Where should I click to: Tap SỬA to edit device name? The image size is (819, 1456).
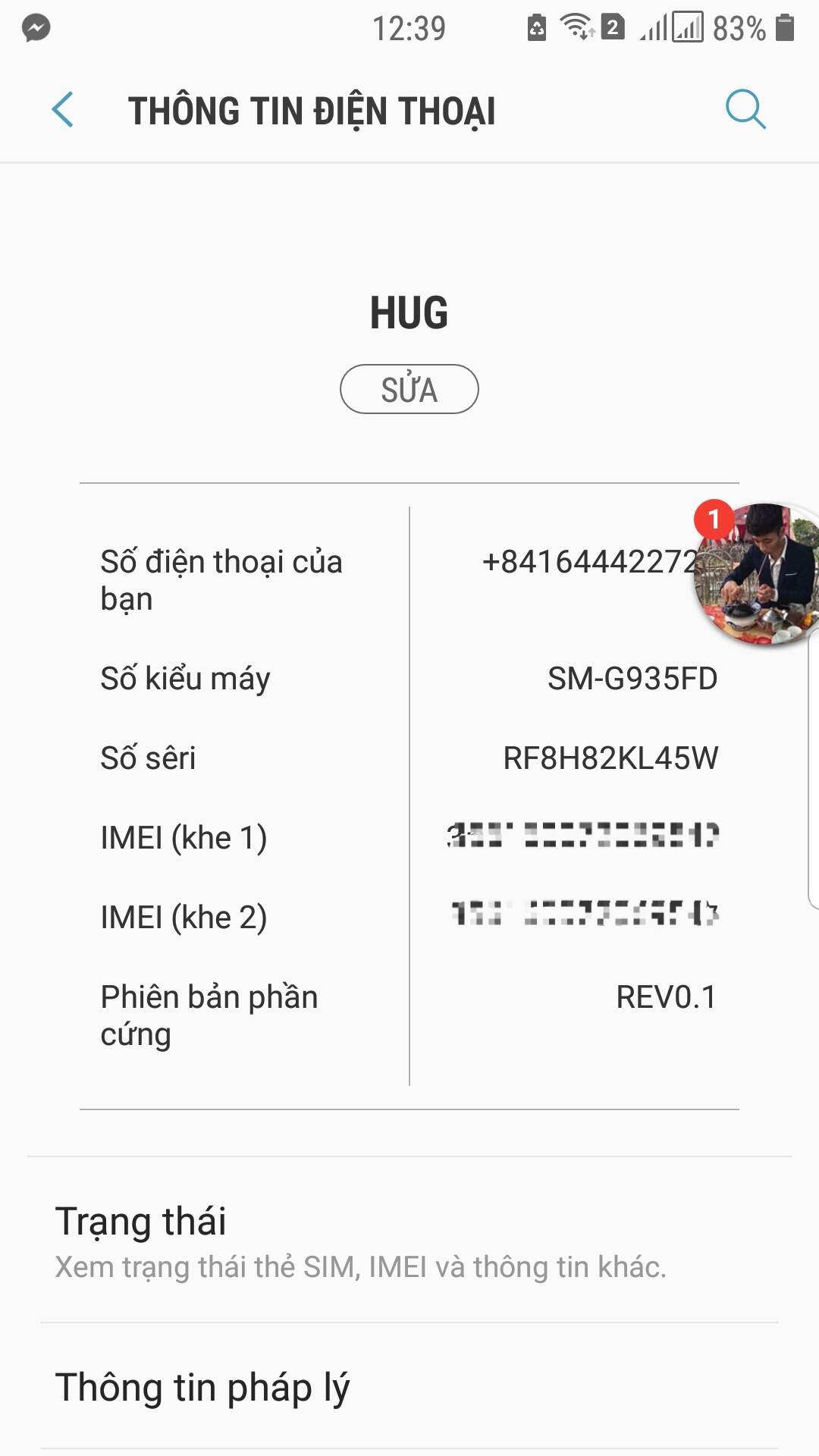(409, 389)
